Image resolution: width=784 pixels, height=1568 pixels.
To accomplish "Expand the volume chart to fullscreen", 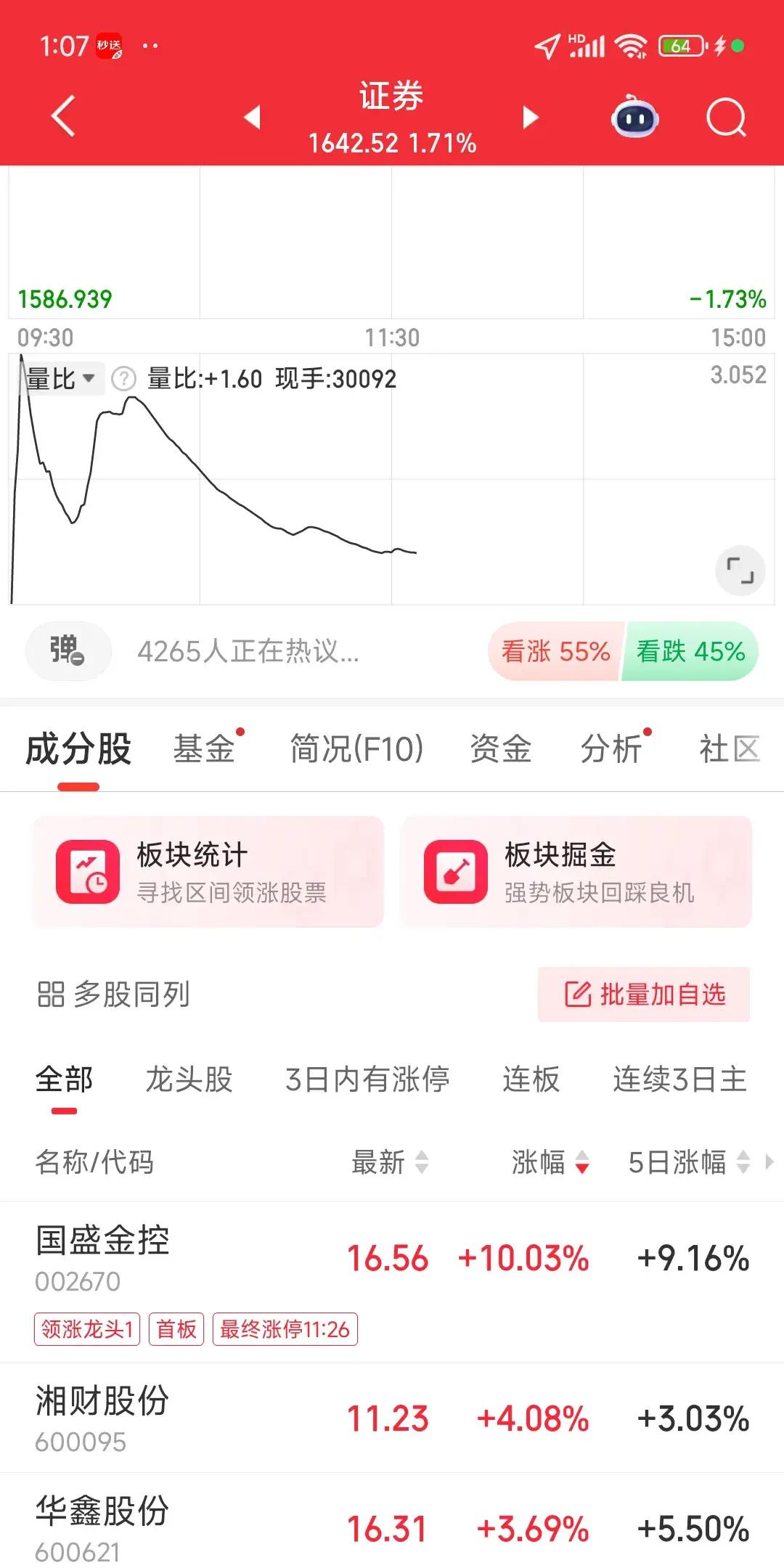I will pos(741,571).
